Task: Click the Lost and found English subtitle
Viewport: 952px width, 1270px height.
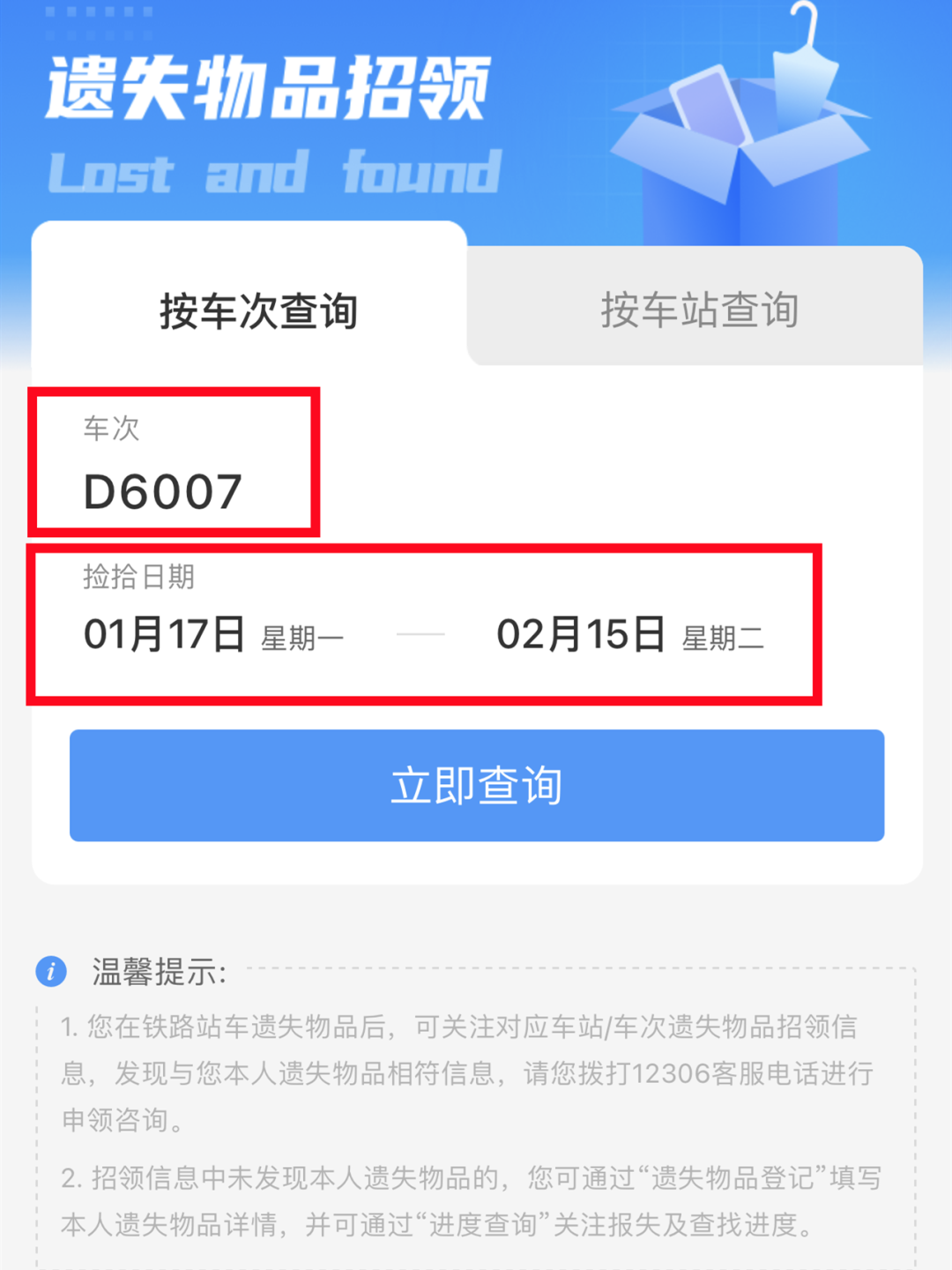Action: pos(273,172)
